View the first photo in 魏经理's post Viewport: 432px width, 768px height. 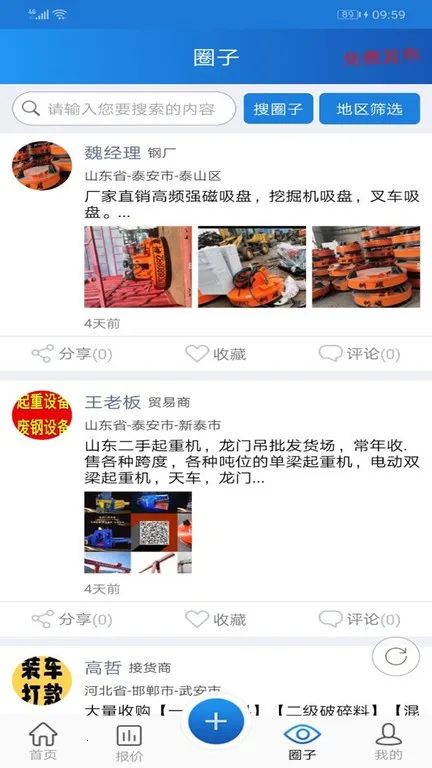click(138, 267)
